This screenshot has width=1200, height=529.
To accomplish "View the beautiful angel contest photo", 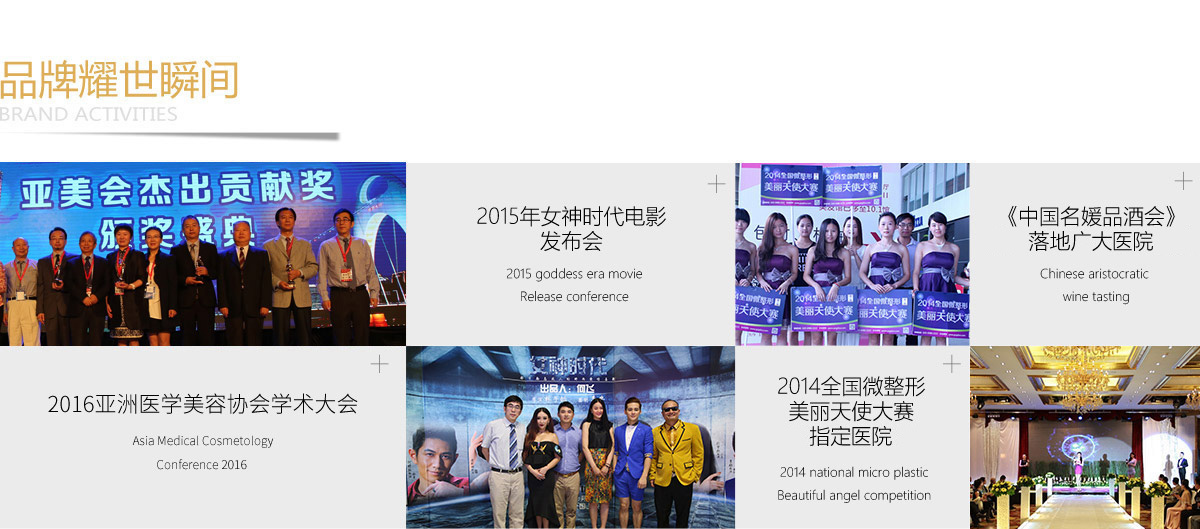I will click(x=852, y=254).
